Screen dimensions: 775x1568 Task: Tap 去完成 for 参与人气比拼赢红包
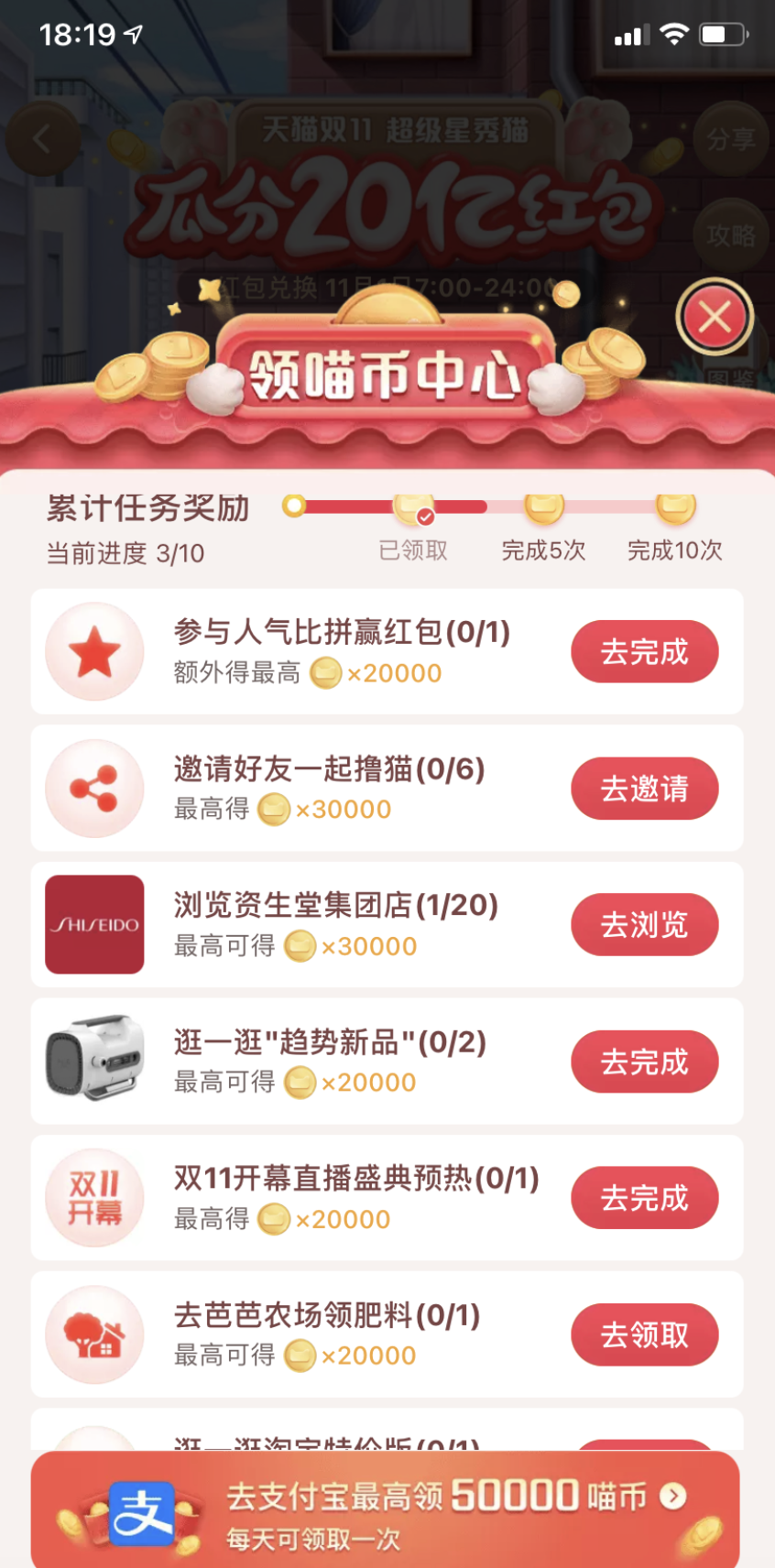tap(644, 652)
